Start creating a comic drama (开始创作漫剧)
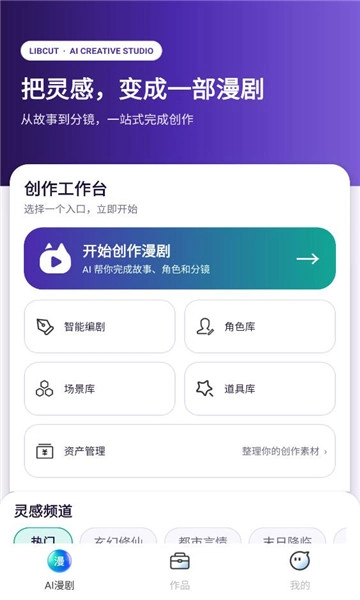 [180, 258]
